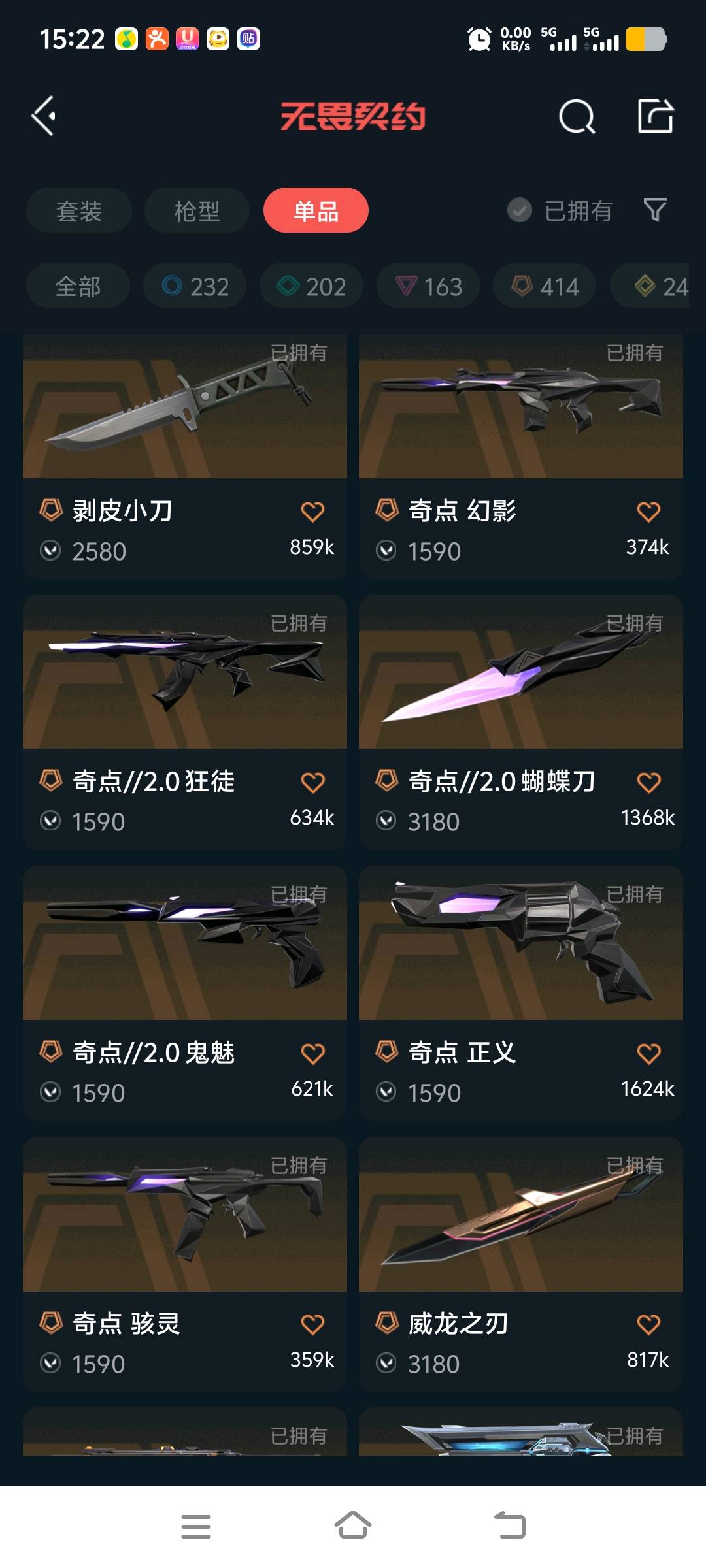Open the filter funnel icon
Screen dimensions: 706x1568
click(655, 210)
